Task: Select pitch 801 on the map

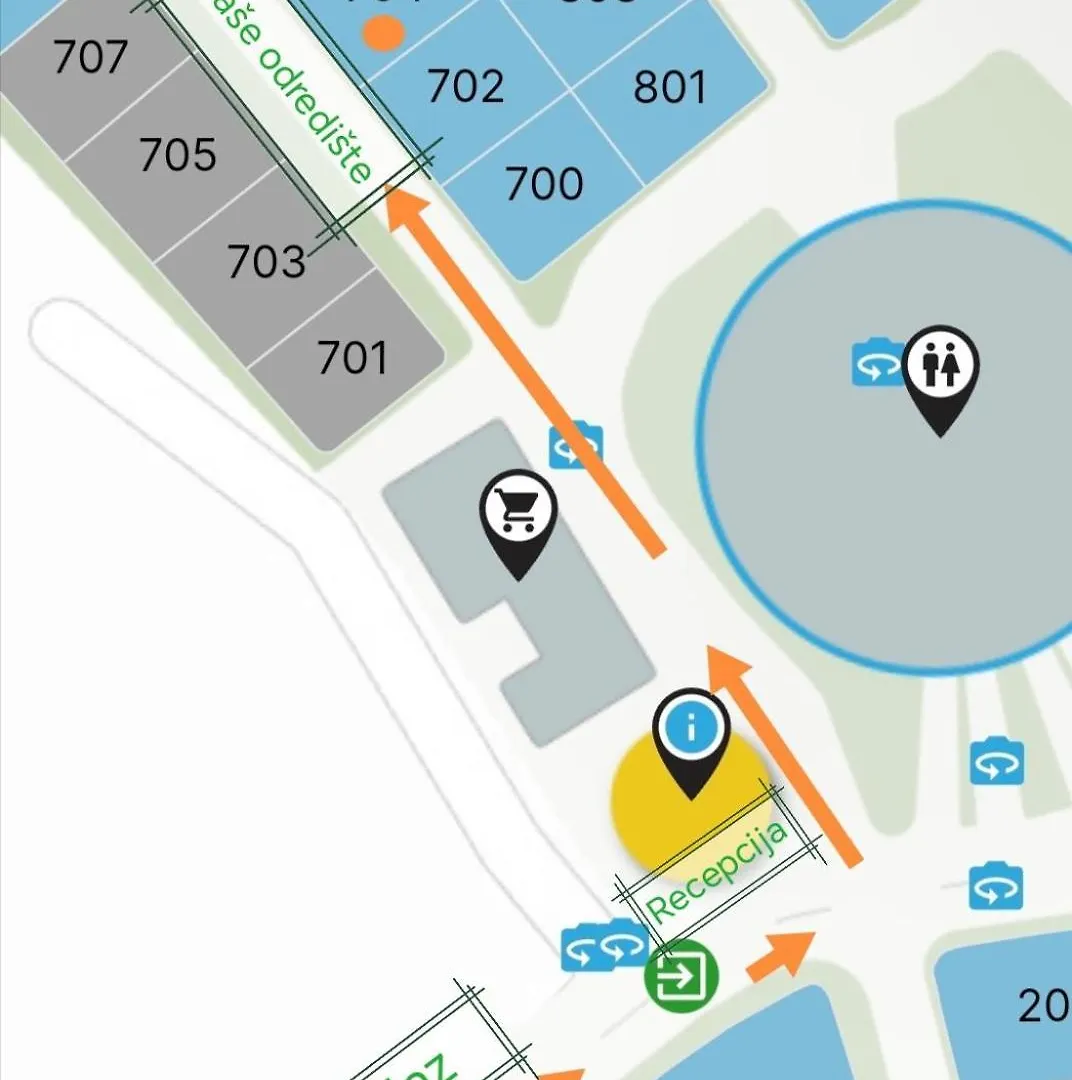Action: [670, 88]
